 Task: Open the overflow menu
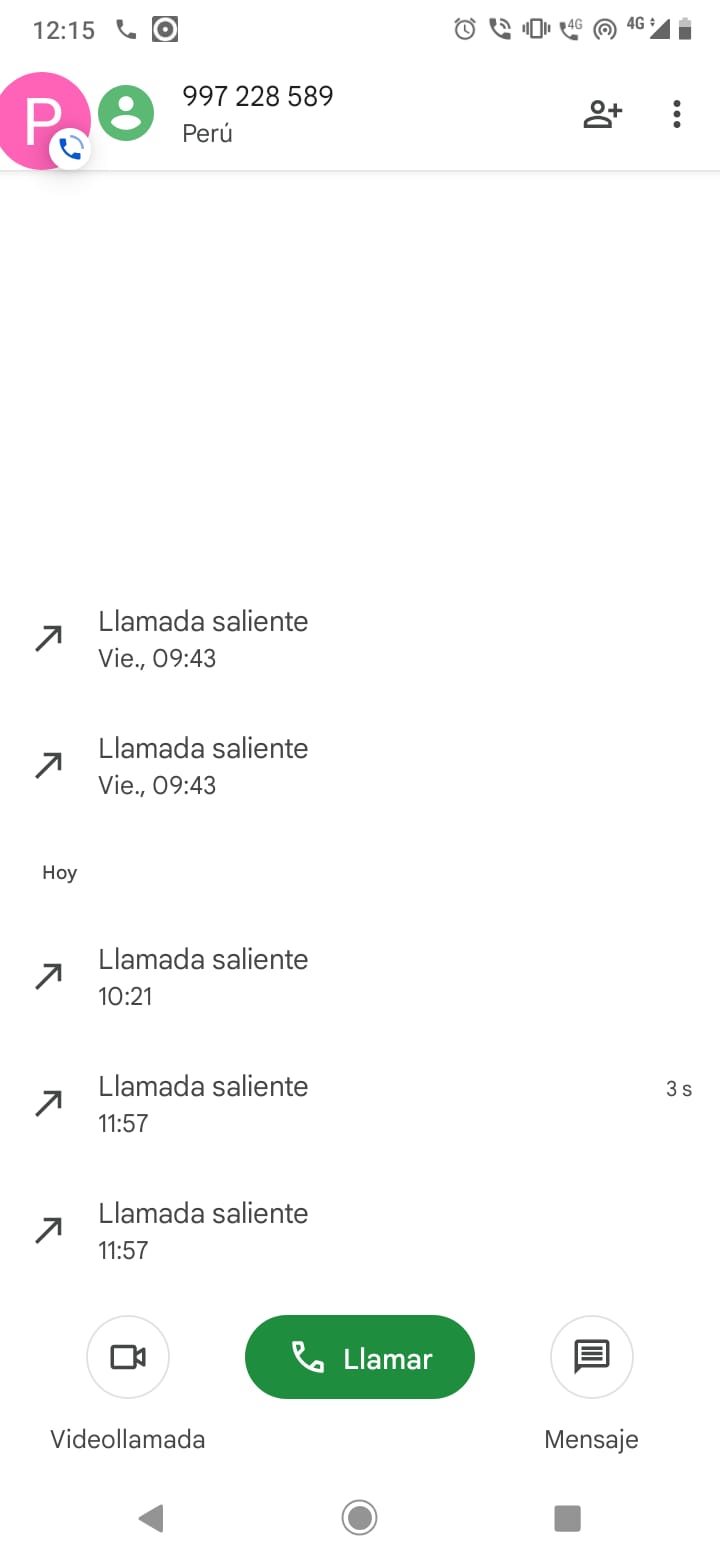click(x=677, y=114)
